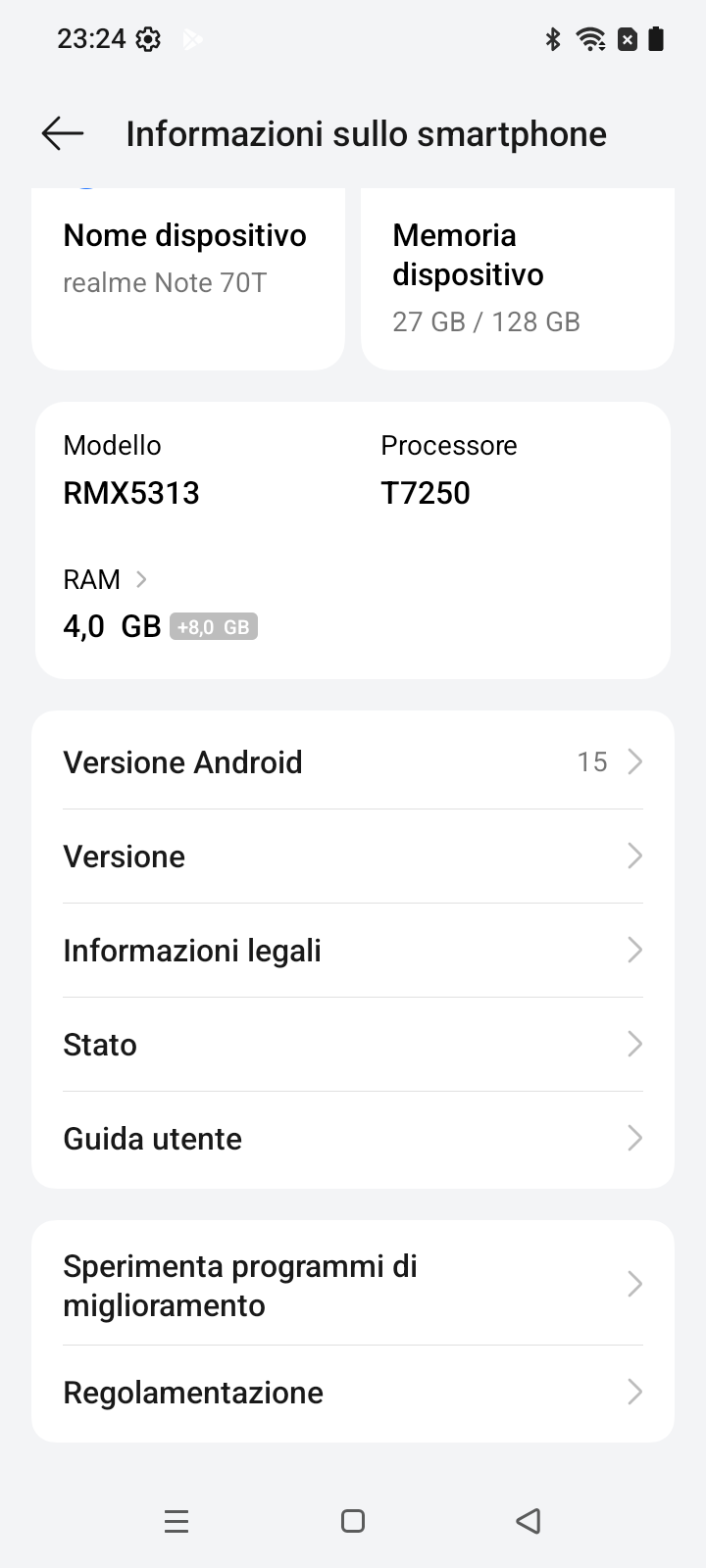The image size is (706, 1568).
Task: Open Sperimenta programmi di miglioramento
Action: click(x=353, y=1285)
